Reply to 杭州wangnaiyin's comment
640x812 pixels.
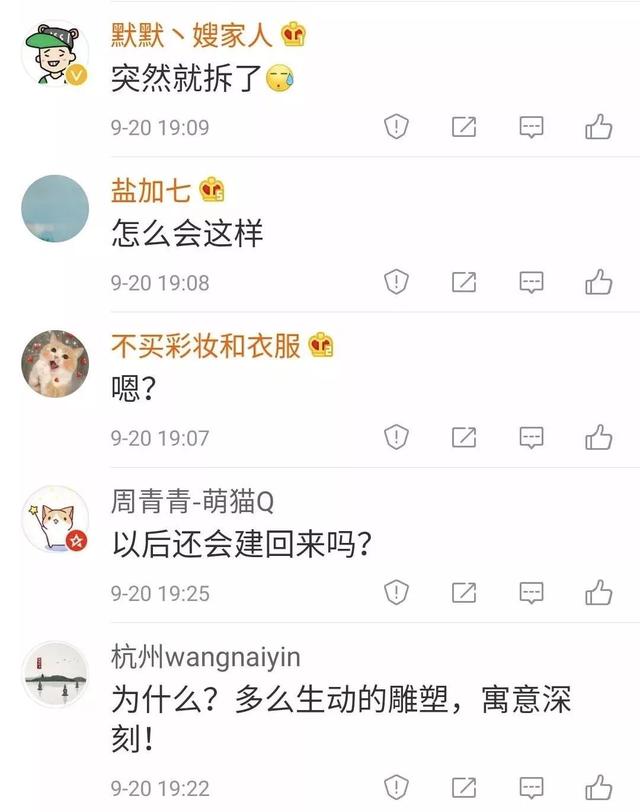click(x=531, y=788)
